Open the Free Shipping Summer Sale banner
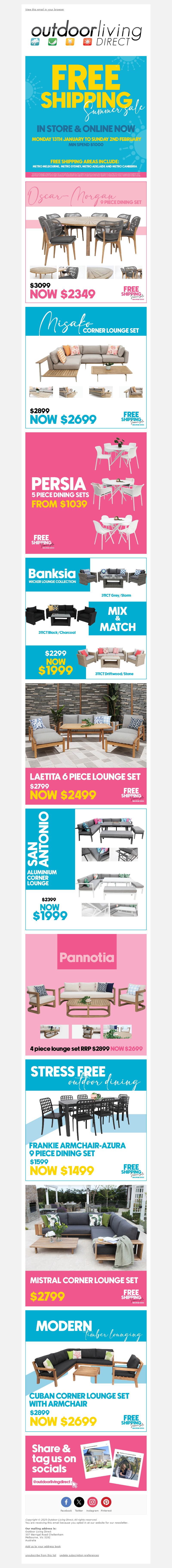The height and width of the screenshot is (1568, 172). coord(86,116)
